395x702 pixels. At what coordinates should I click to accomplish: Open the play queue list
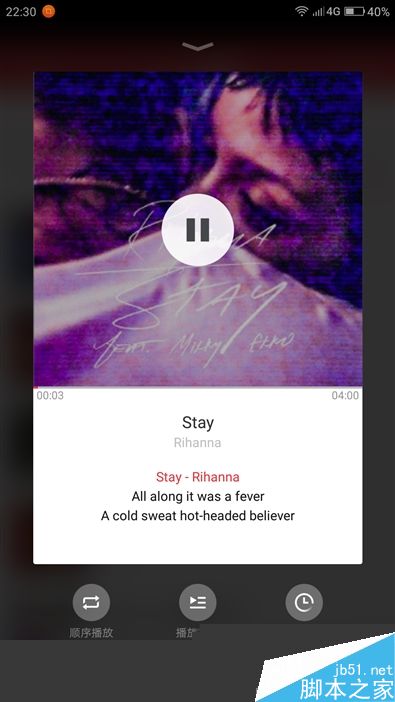coord(198,603)
